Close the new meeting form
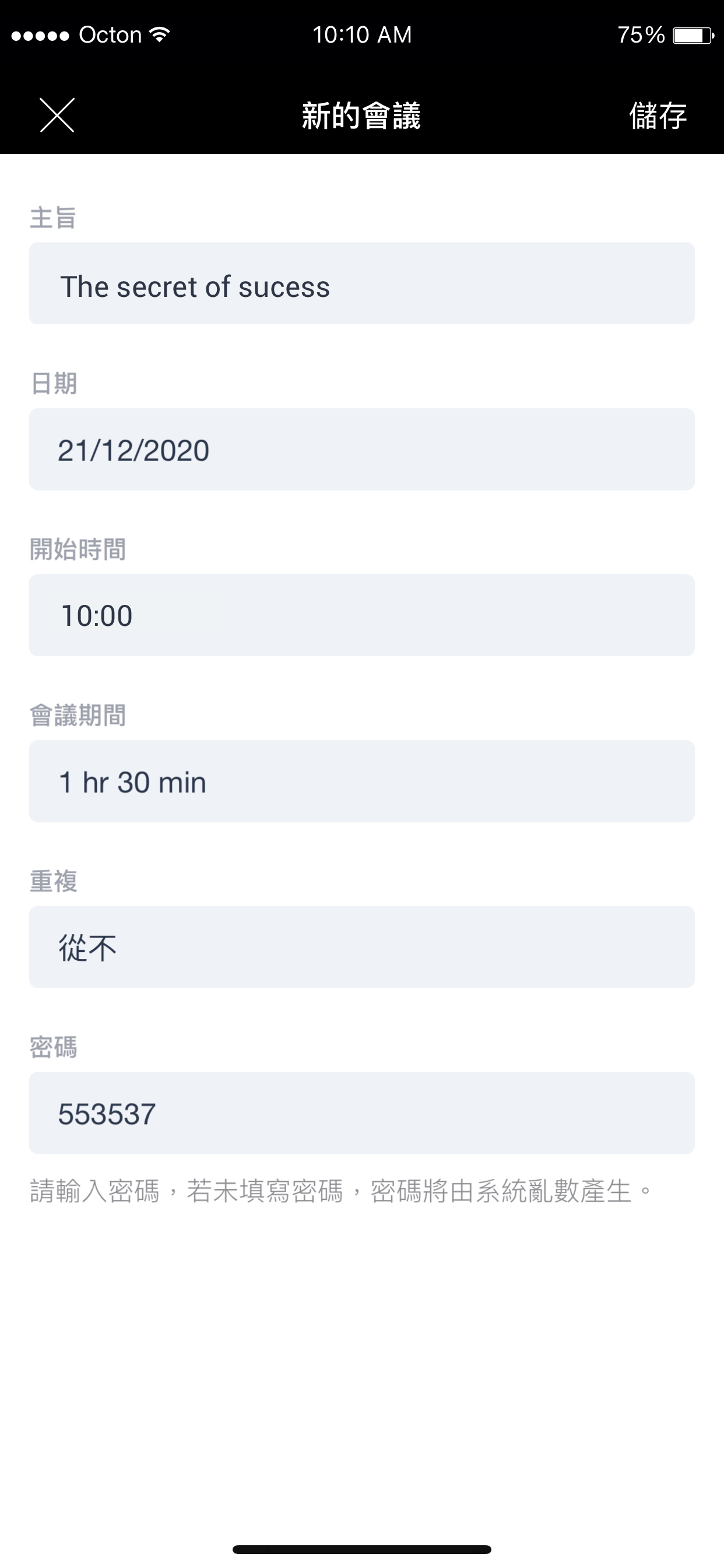 tap(57, 115)
